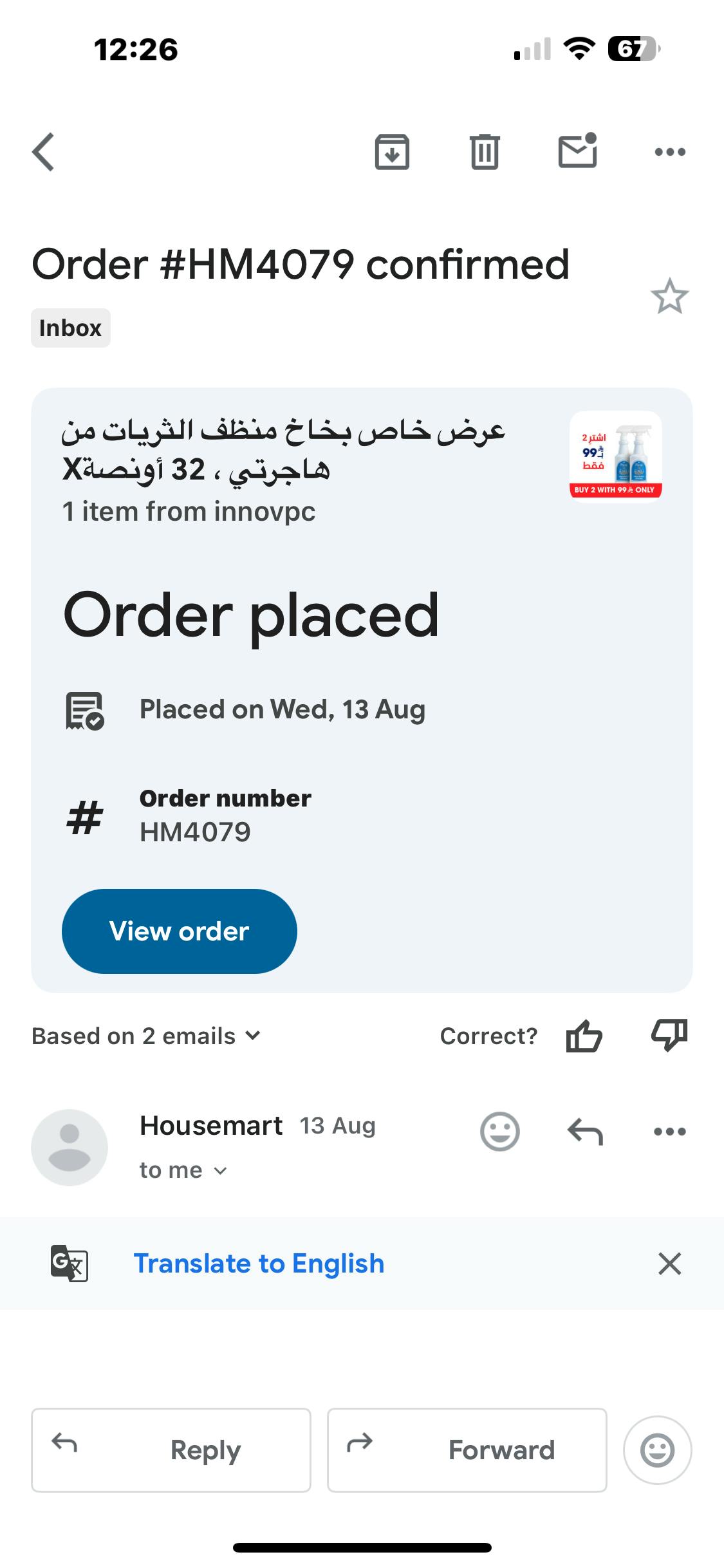The image size is (724, 1568).
Task: Add an emoji reaction beside Housemart
Action: point(499,1132)
